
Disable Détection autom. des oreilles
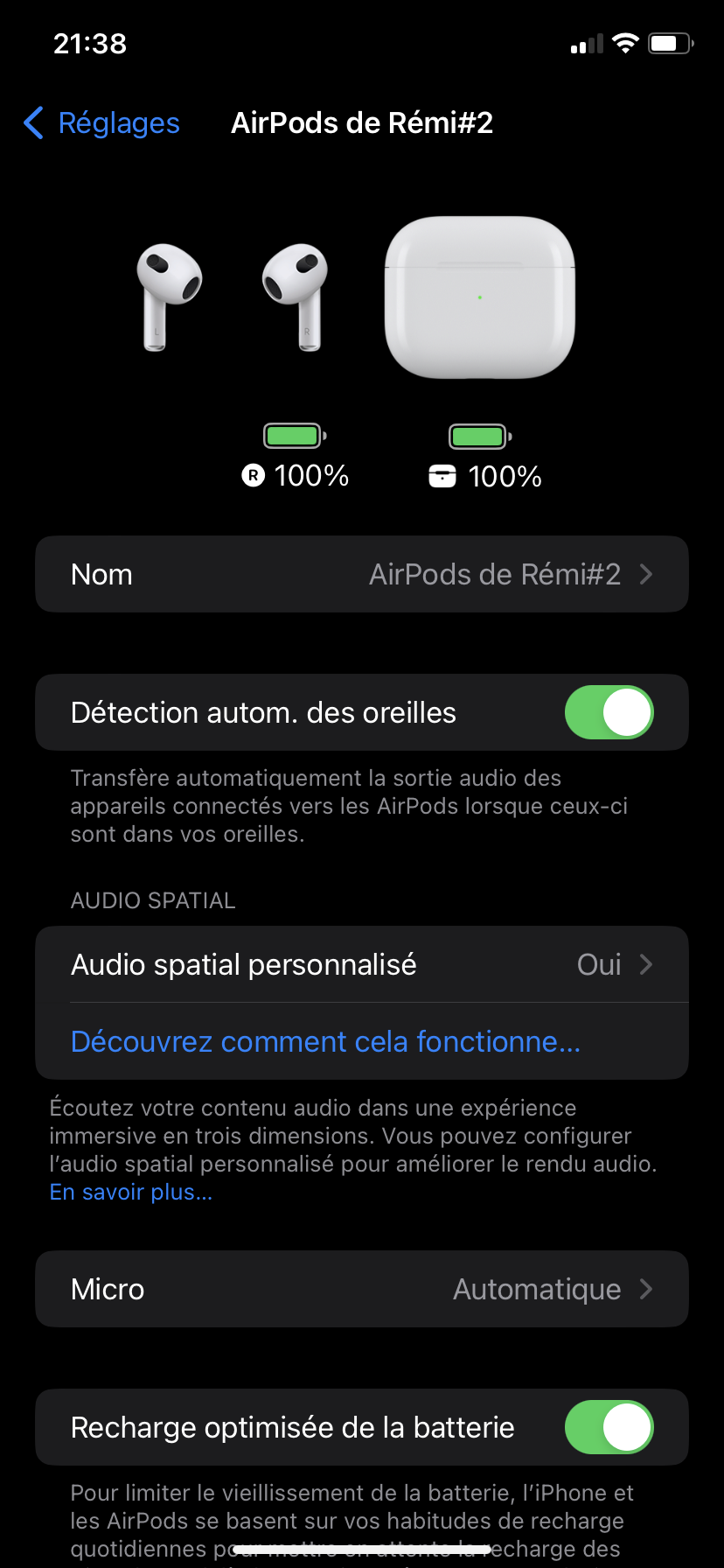pos(609,712)
